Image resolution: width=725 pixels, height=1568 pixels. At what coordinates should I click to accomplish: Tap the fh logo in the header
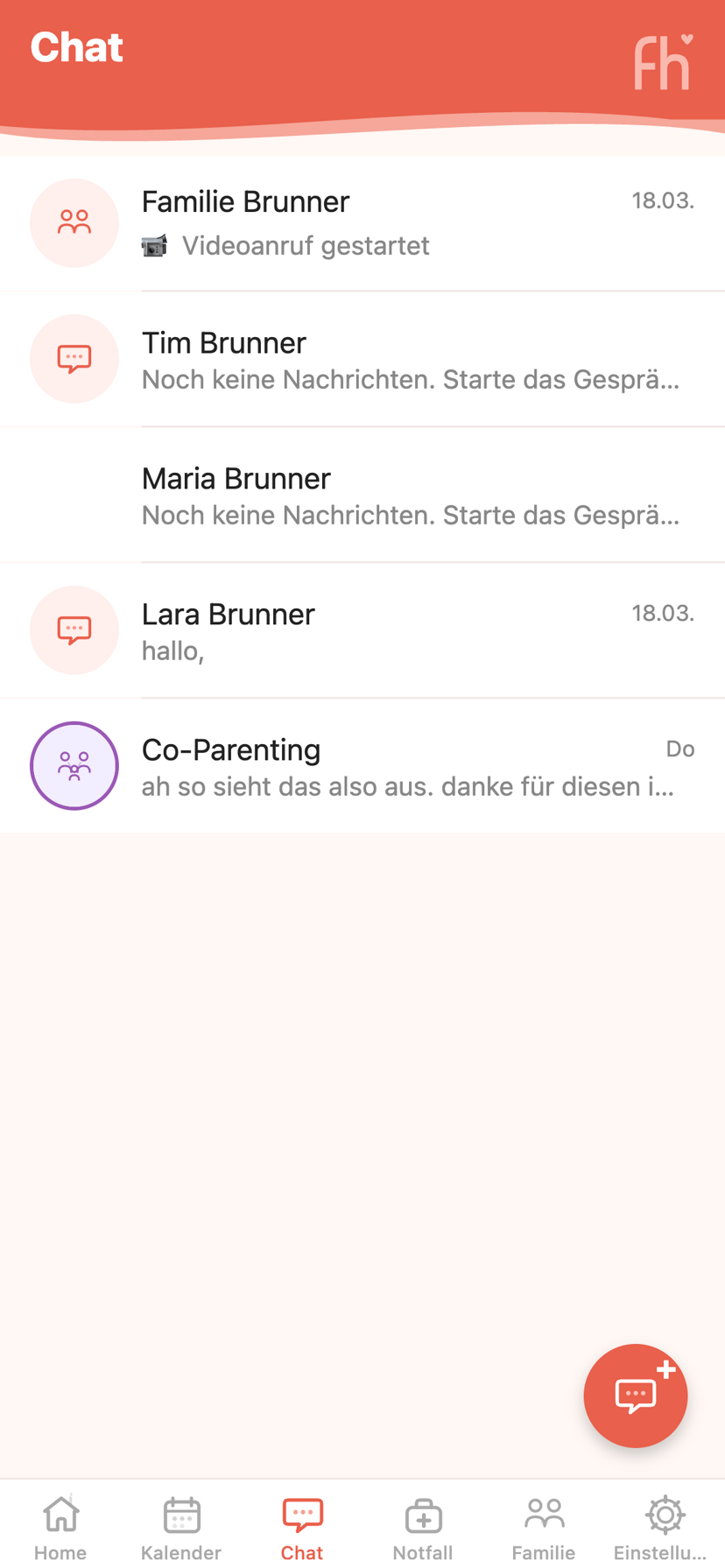(x=662, y=61)
